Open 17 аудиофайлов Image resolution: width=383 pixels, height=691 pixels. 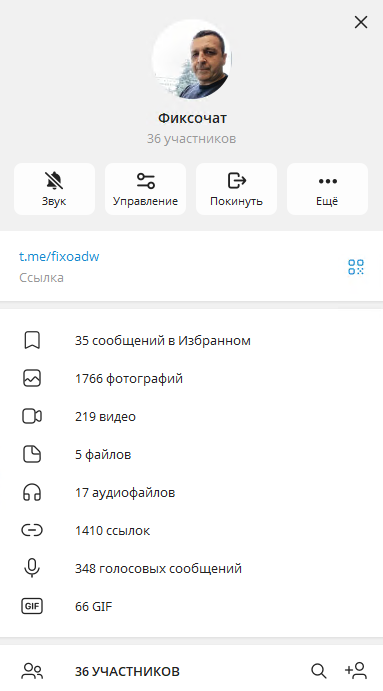coord(191,492)
